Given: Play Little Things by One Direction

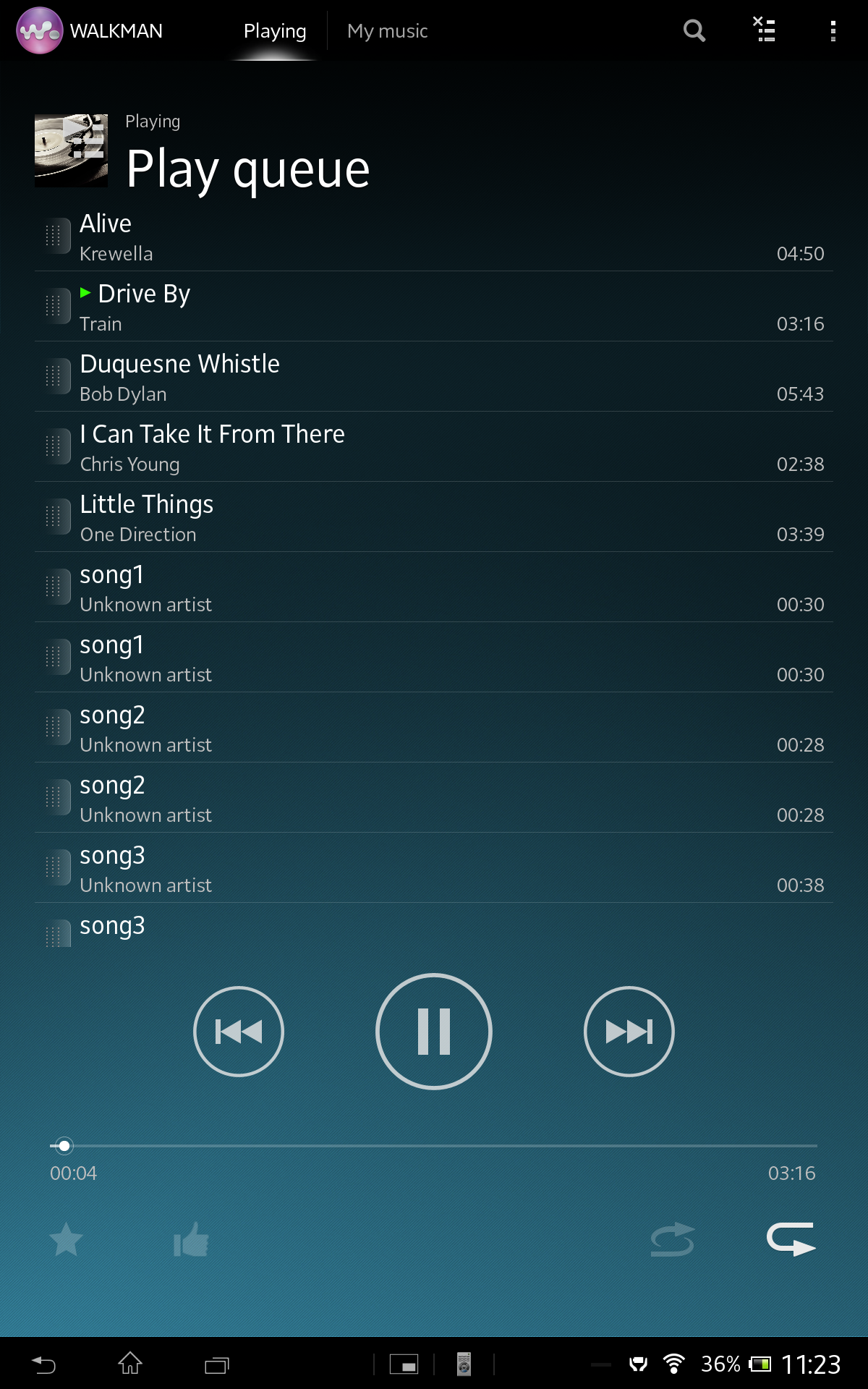Looking at the screenshot, I should point(434,518).
